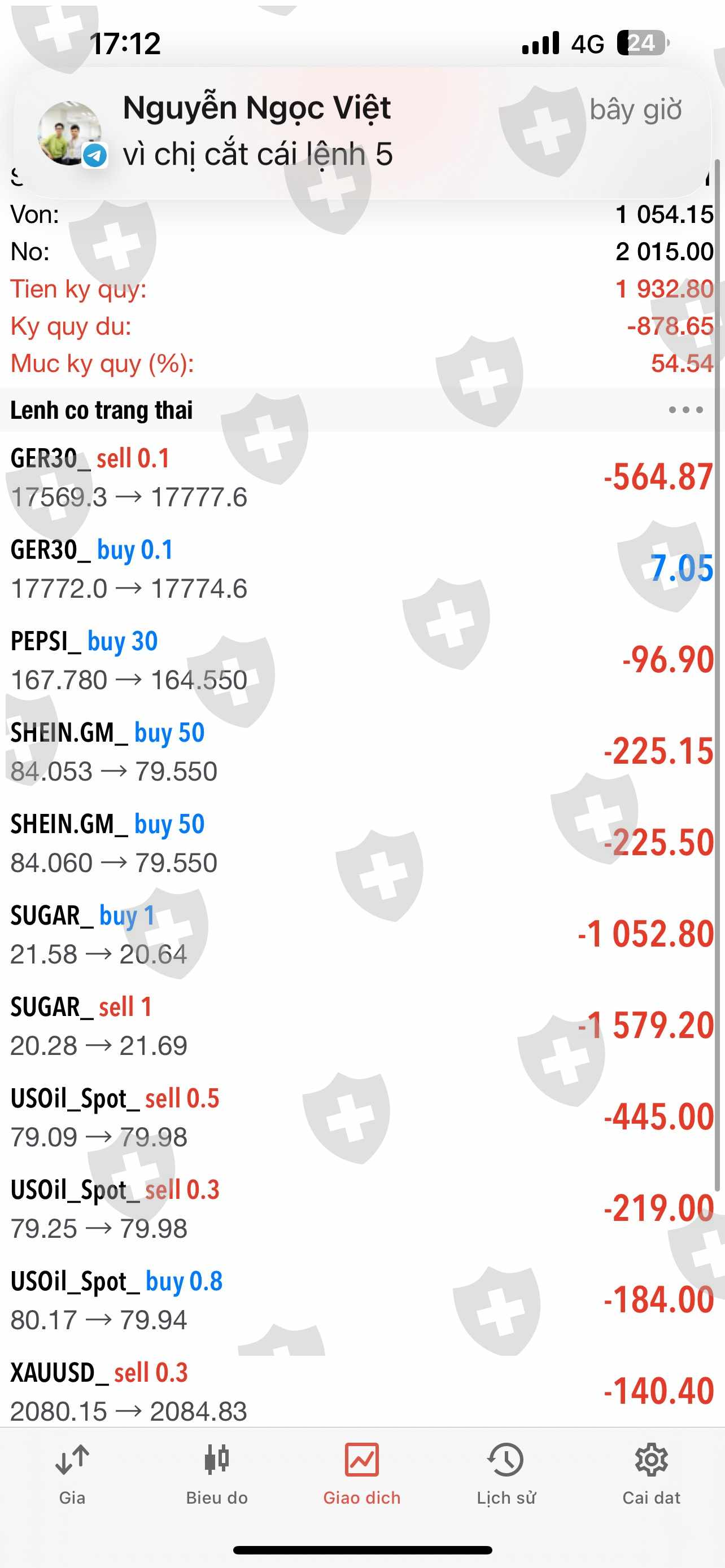Open the XAUUSD sell 0.3 position
This screenshot has width=725, height=1568.
coord(362,1391)
